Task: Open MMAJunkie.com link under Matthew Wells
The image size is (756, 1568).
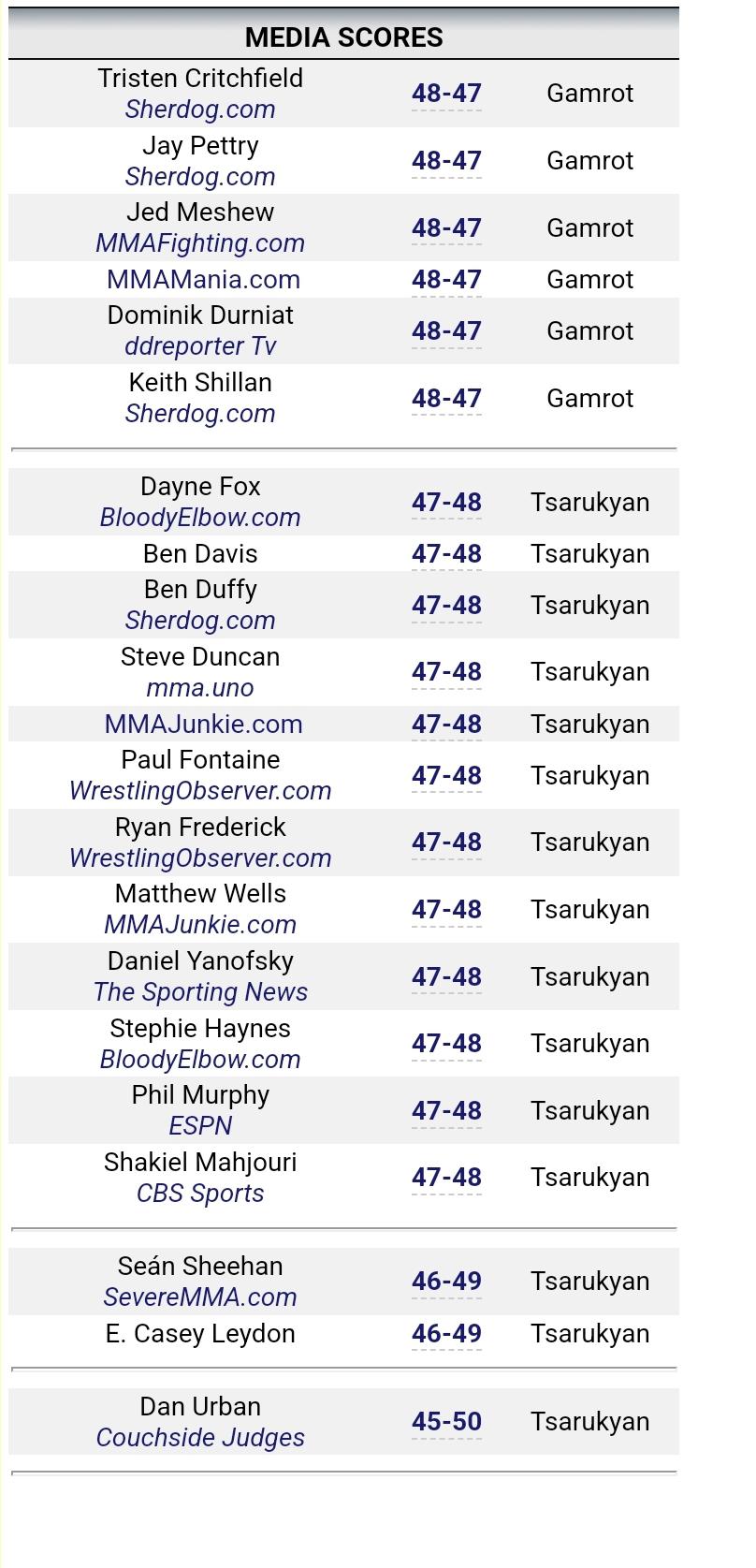Action: click(200, 925)
